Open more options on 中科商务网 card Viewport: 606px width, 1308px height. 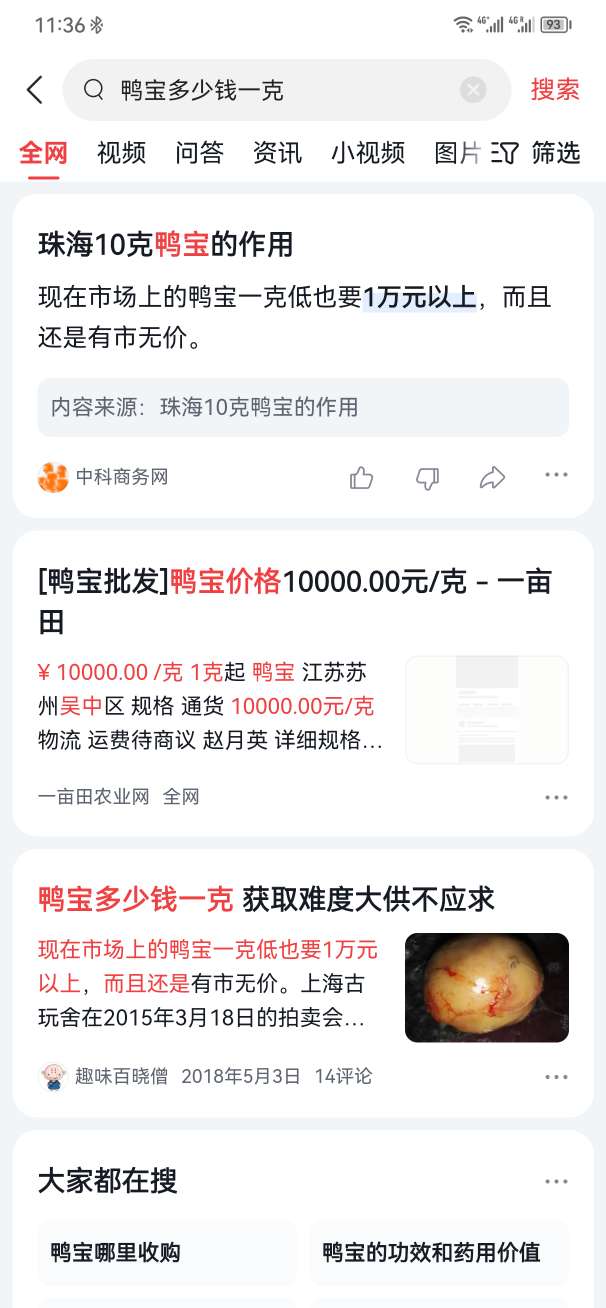(556, 476)
